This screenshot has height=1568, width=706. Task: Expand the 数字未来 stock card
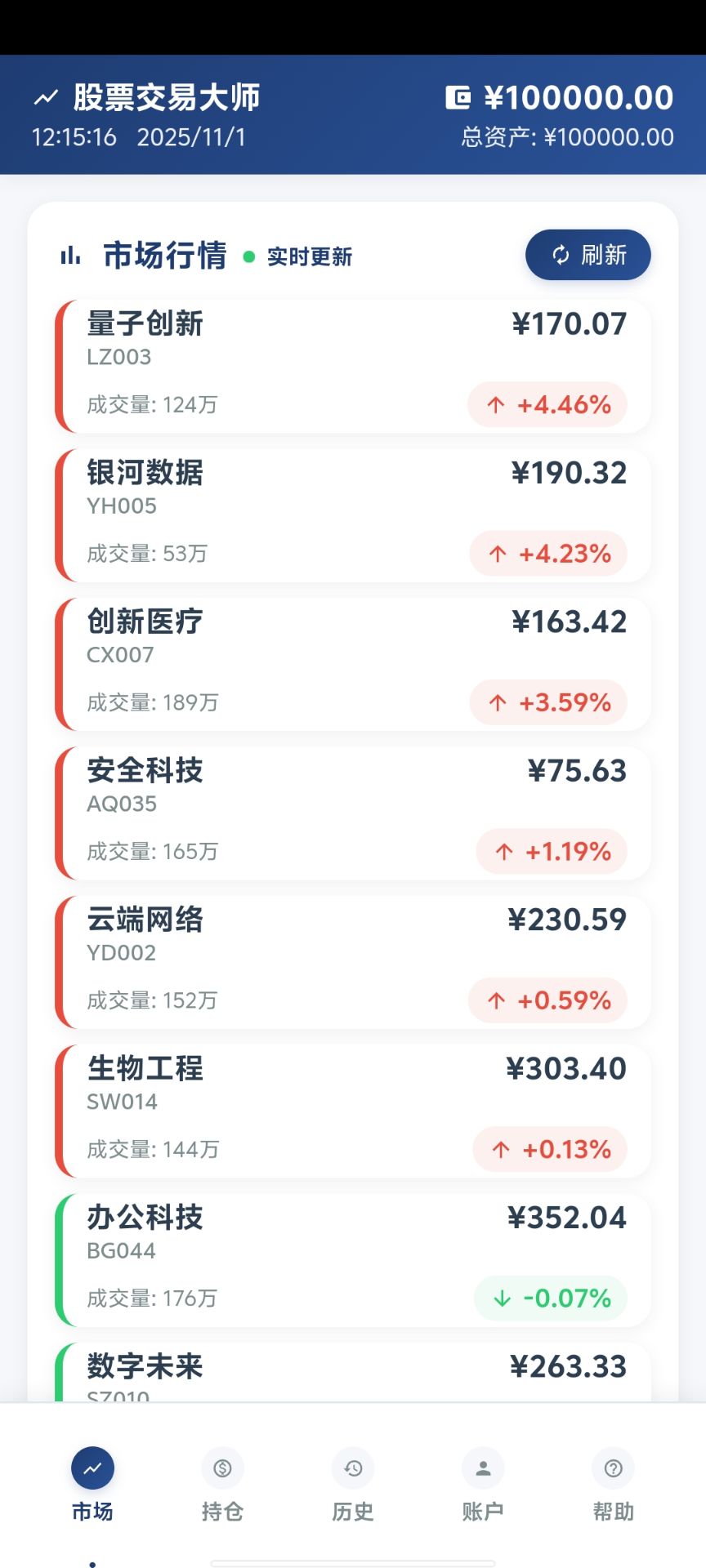[x=351, y=1368]
